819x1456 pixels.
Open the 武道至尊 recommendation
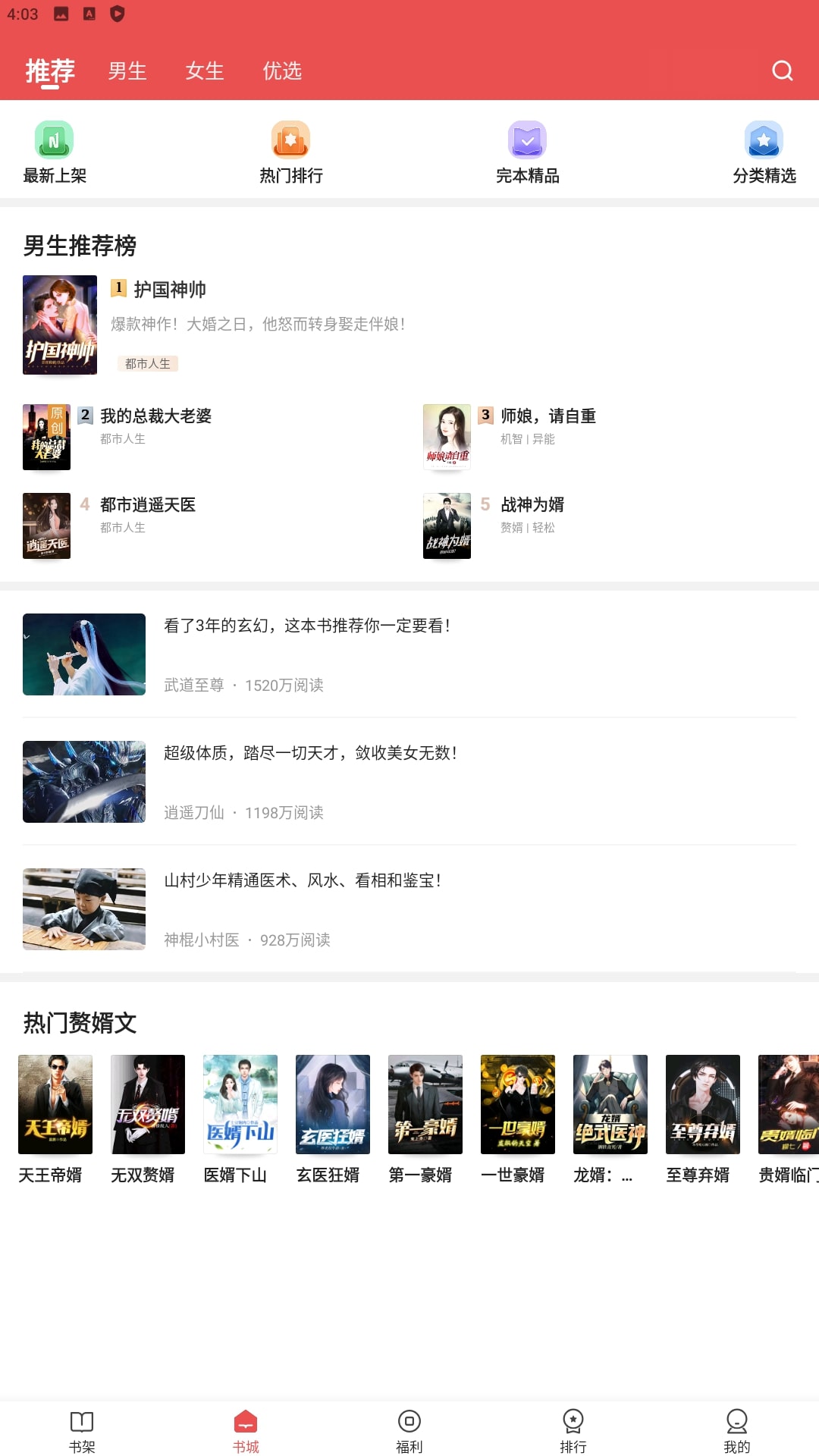[x=306, y=654]
